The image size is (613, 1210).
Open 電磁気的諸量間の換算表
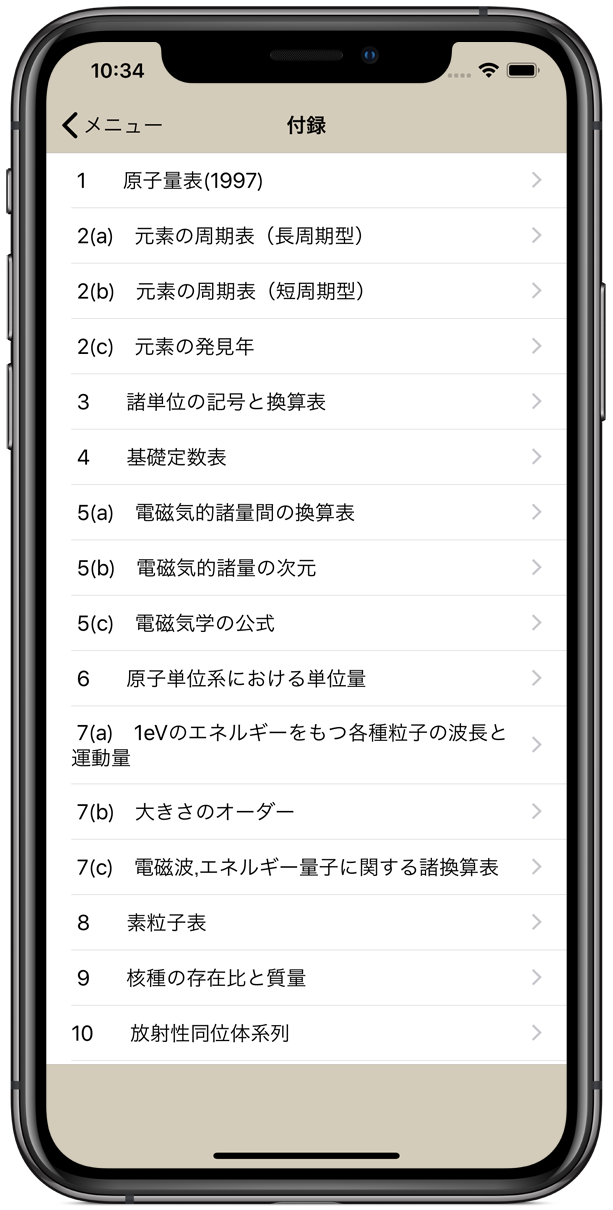[306, 513]
